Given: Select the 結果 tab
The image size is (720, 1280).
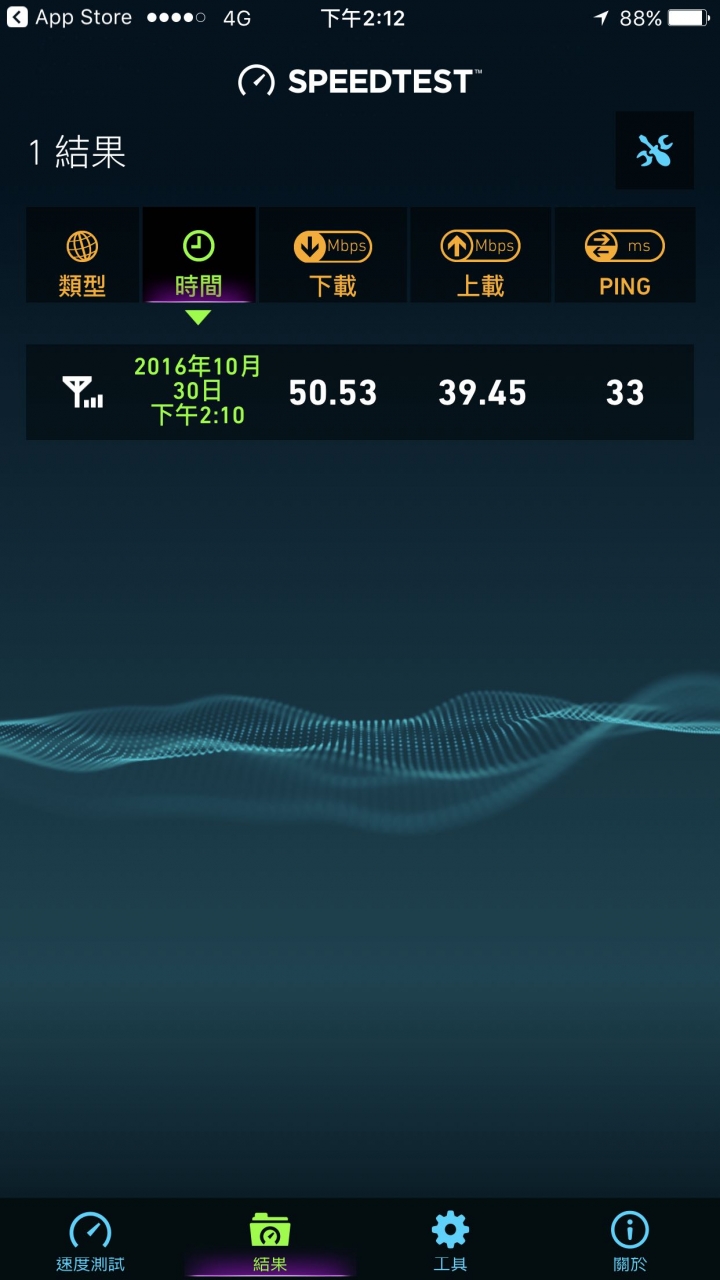Looking at the screenshot, I should tap(270, 1241).
